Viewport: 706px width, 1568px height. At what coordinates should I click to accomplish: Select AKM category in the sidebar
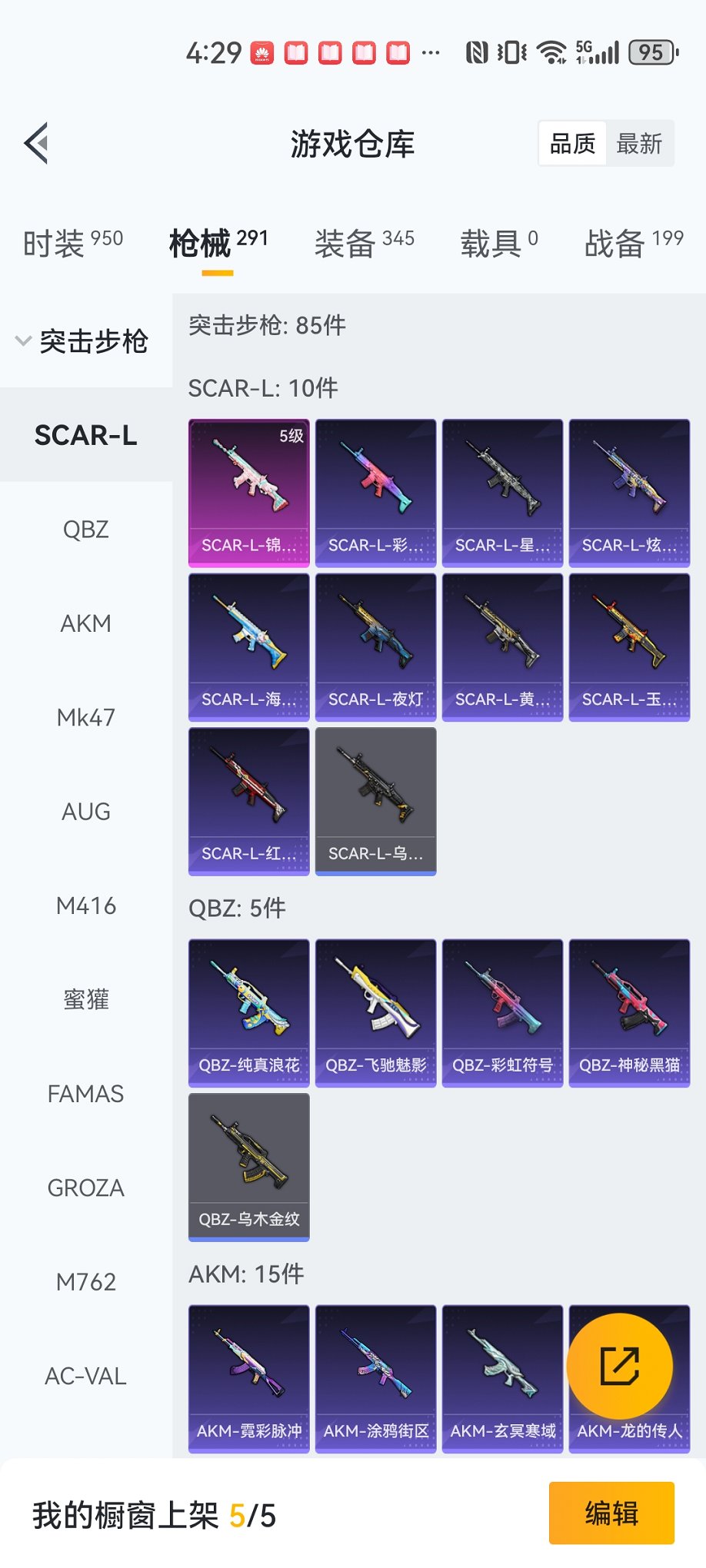[86, 623]
